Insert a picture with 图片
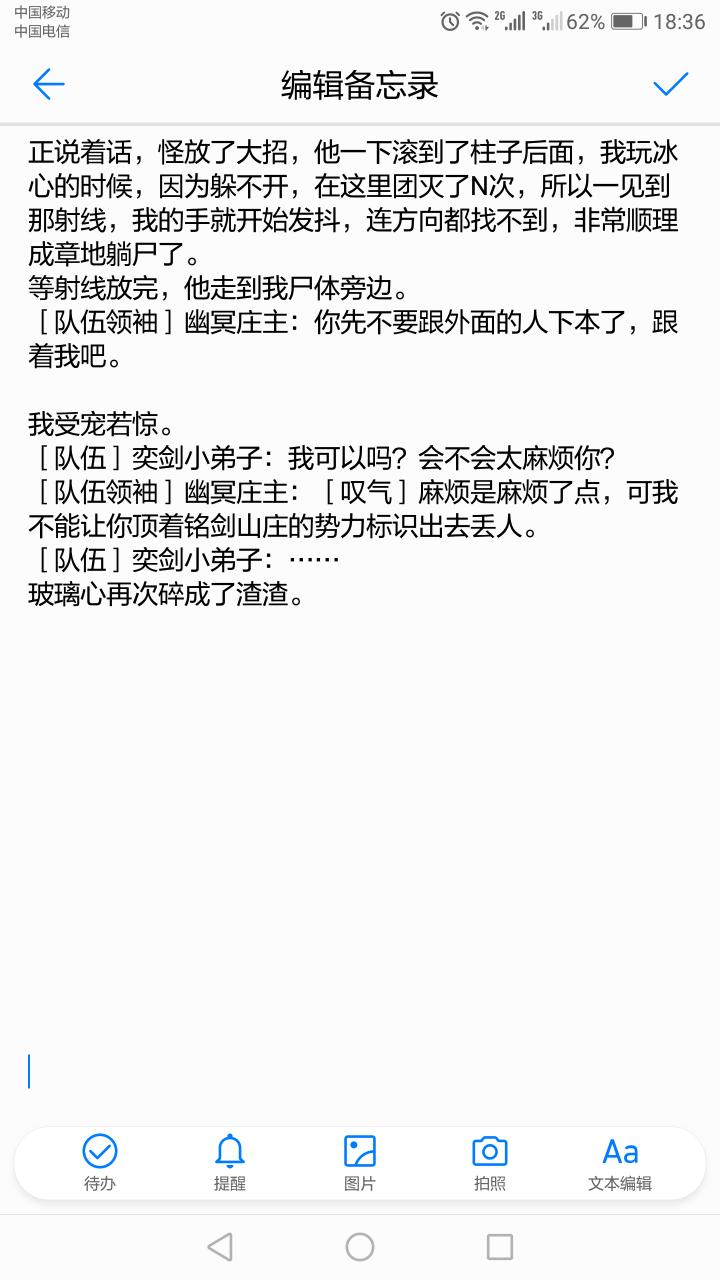 point(360,1163)
